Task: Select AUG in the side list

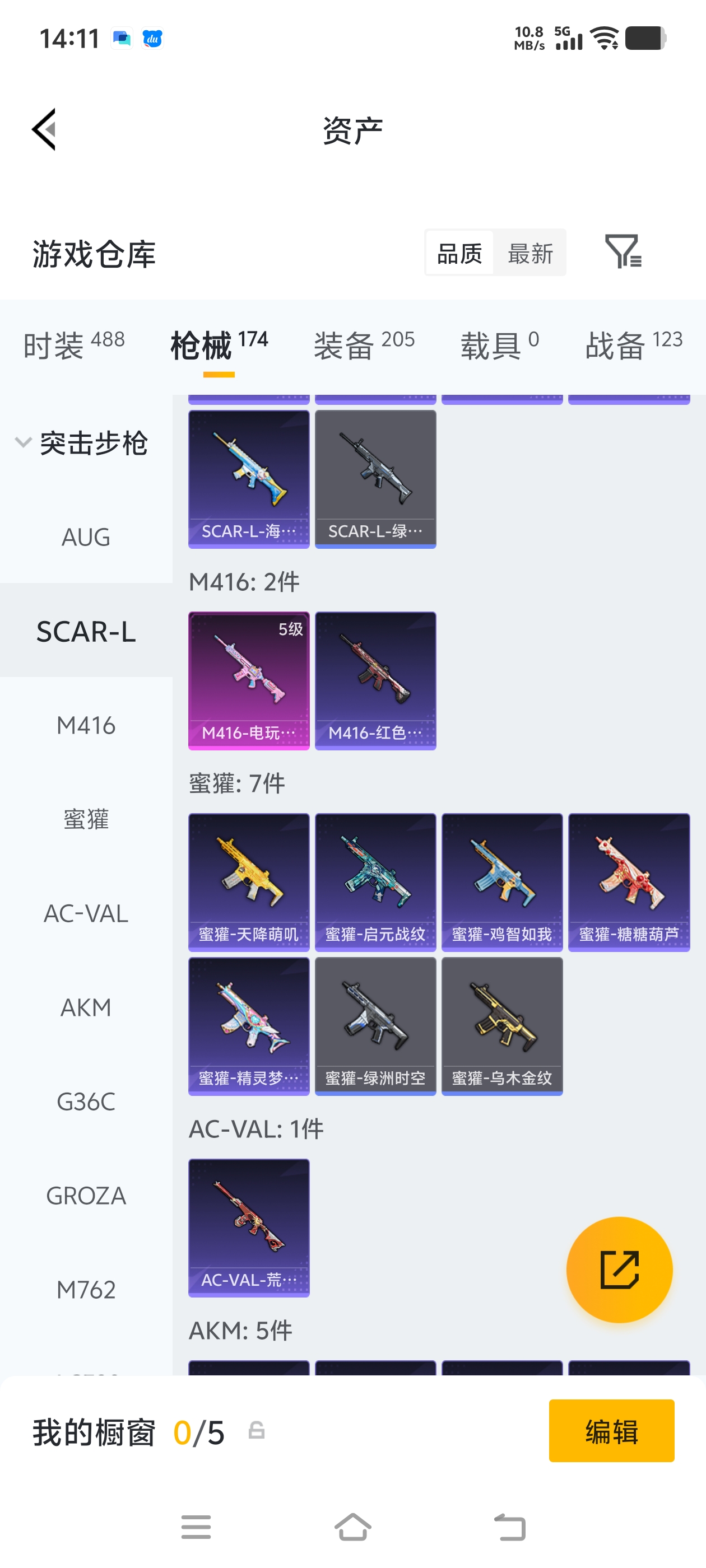Action: pyautogui.click(x=86, y=537)
